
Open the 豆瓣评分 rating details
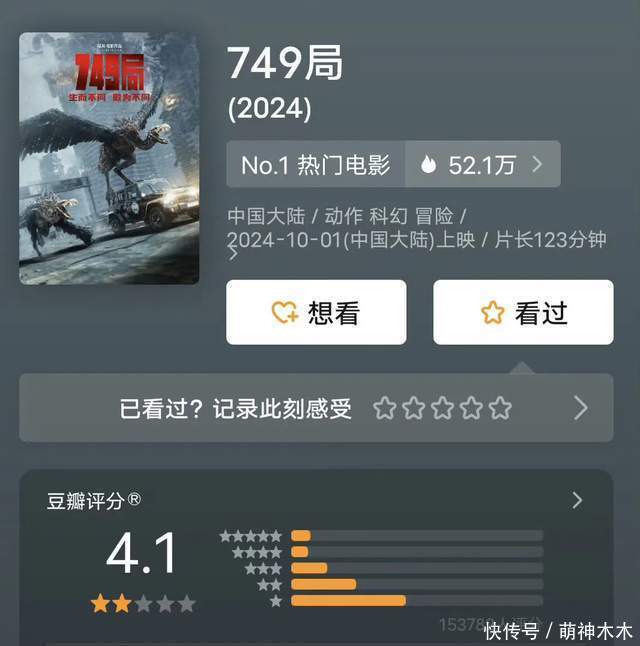576,500
